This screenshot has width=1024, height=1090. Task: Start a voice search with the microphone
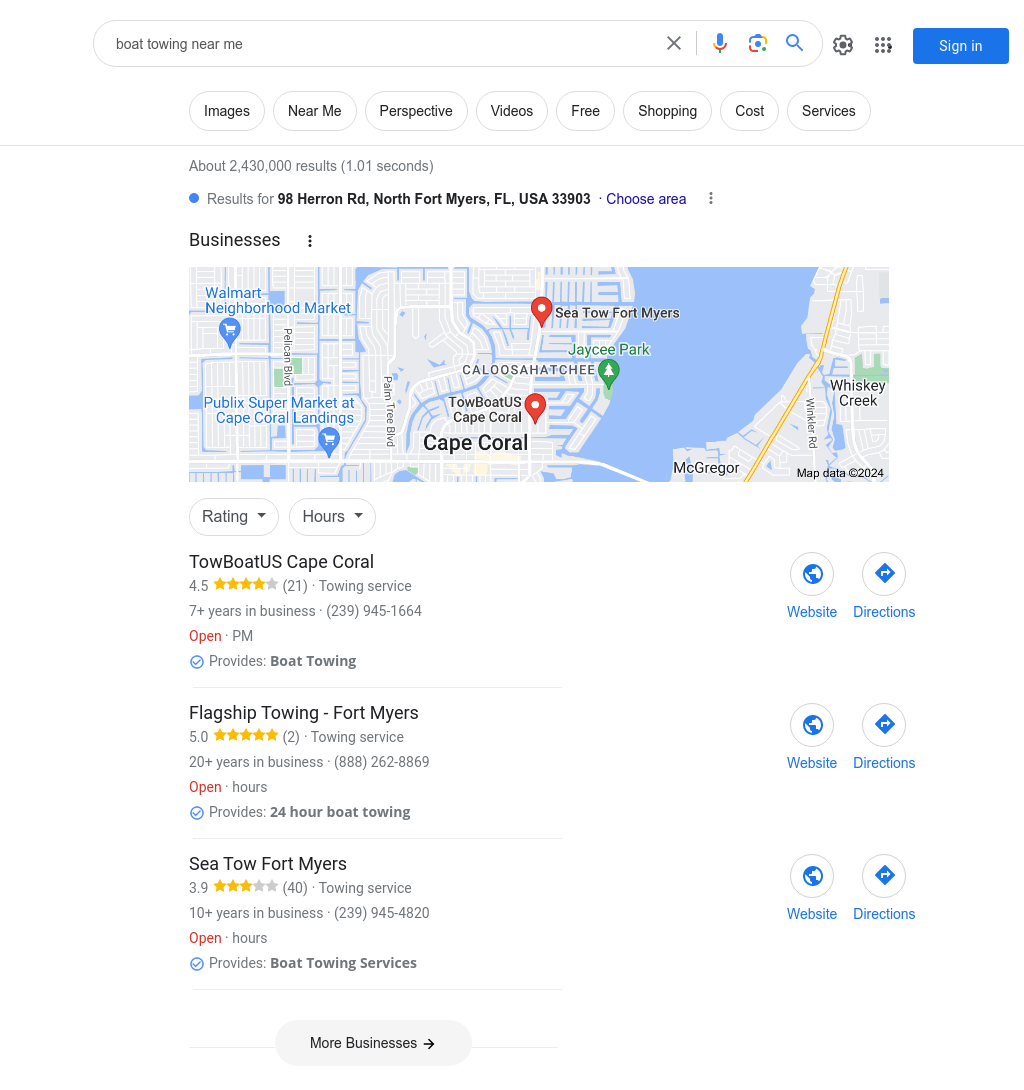[720, 44]
